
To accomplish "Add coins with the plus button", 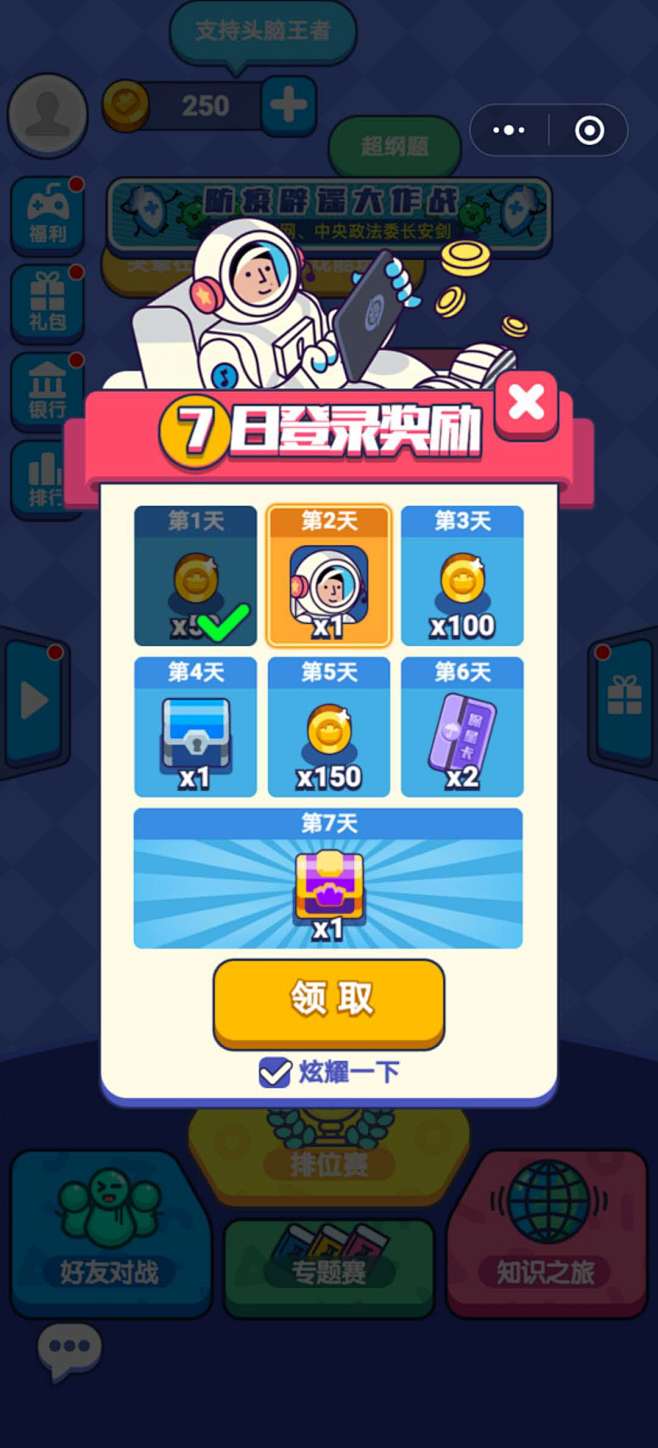I will pos(289,106).
